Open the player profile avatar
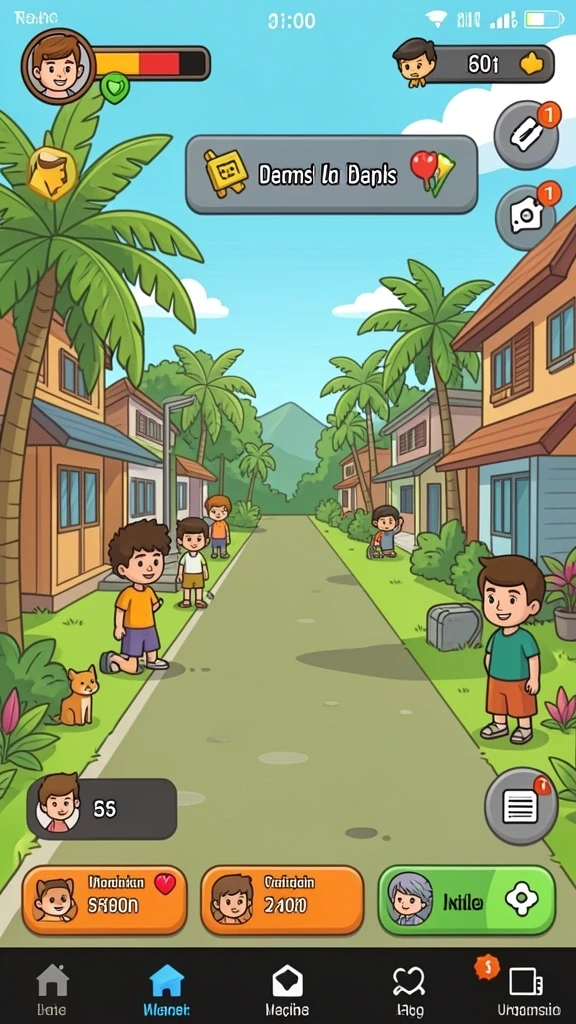Screen dimensions: 576x1024 pyautogui.click(x=59, y=66)
